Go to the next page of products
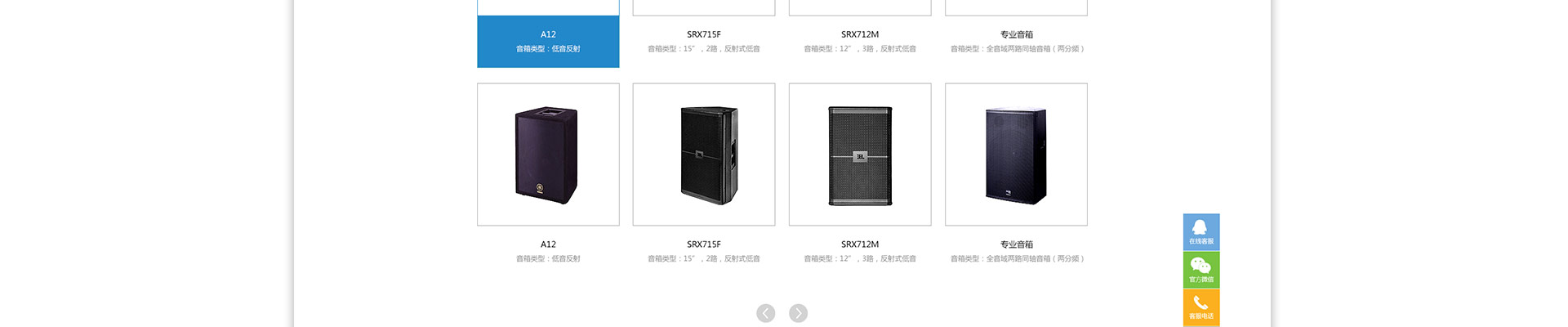The image size is (1568, 327). coord(798,313)
